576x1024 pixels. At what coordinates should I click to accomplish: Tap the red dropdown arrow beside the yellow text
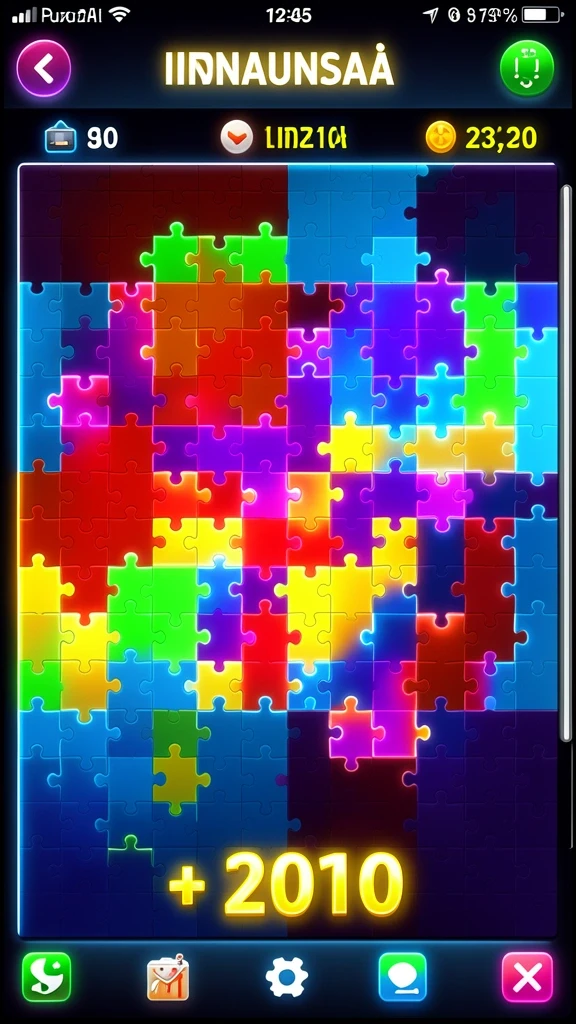236,138
